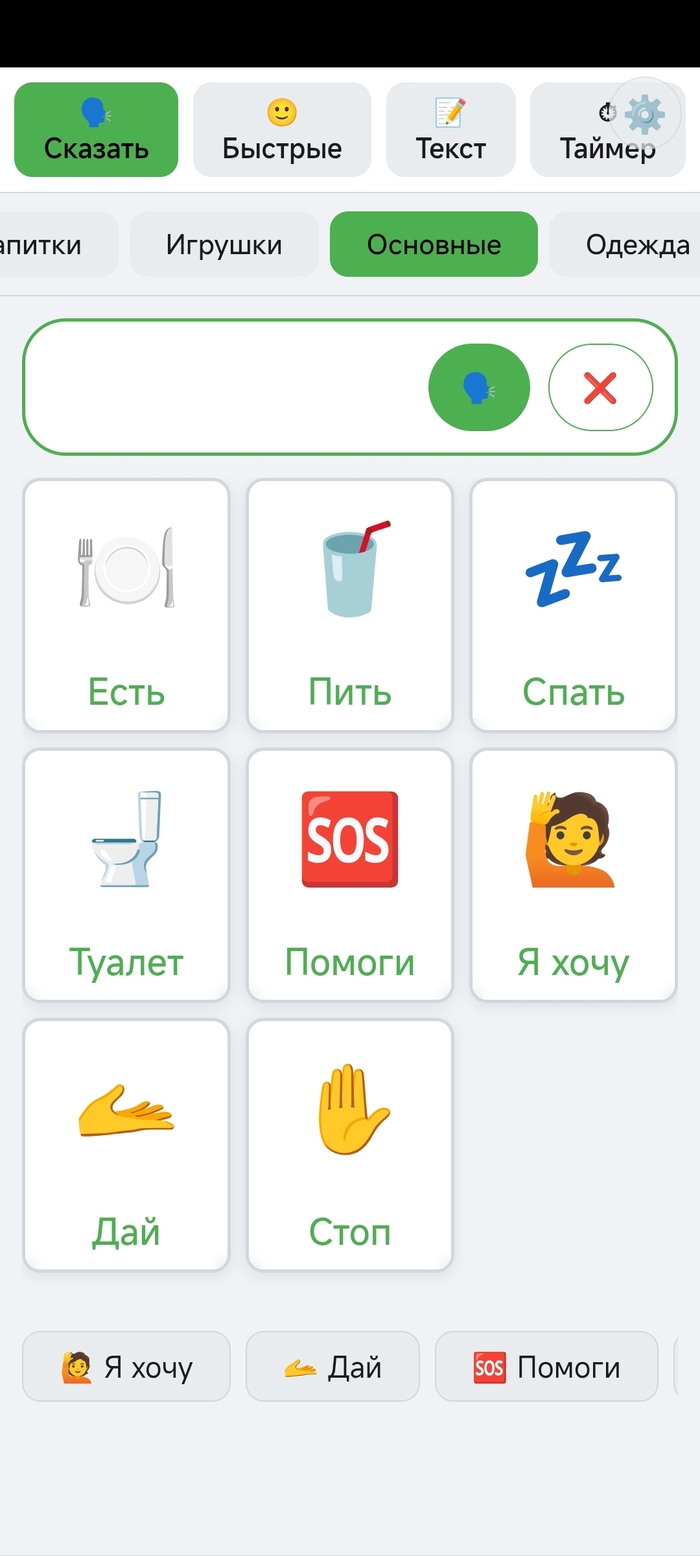This screenshot has width=700, height=1556.
Task: Tap the Помоги quick chip at bottom
Action: click(x=546, y=1366)
